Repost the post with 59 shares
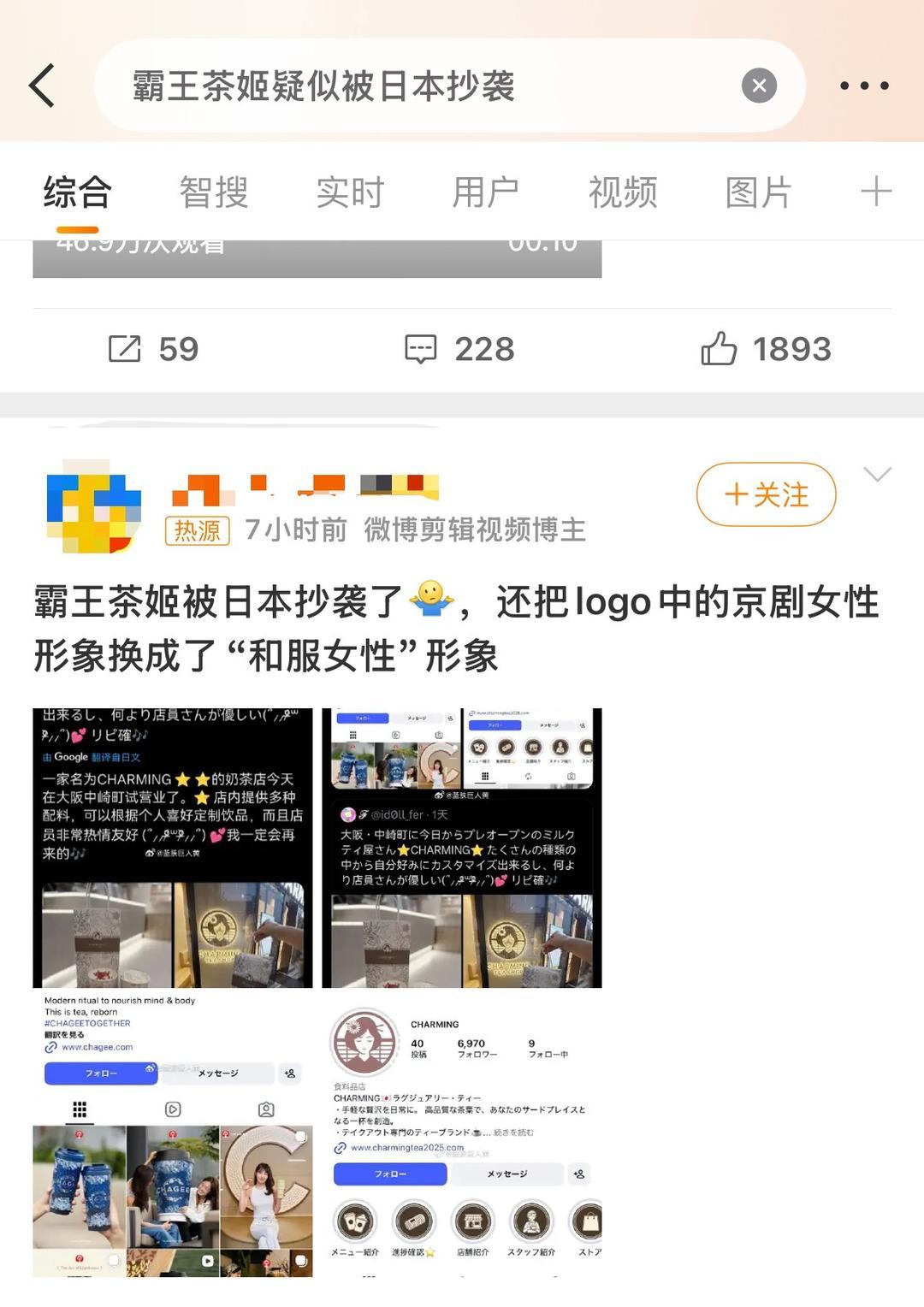 [x=154, y=349]
